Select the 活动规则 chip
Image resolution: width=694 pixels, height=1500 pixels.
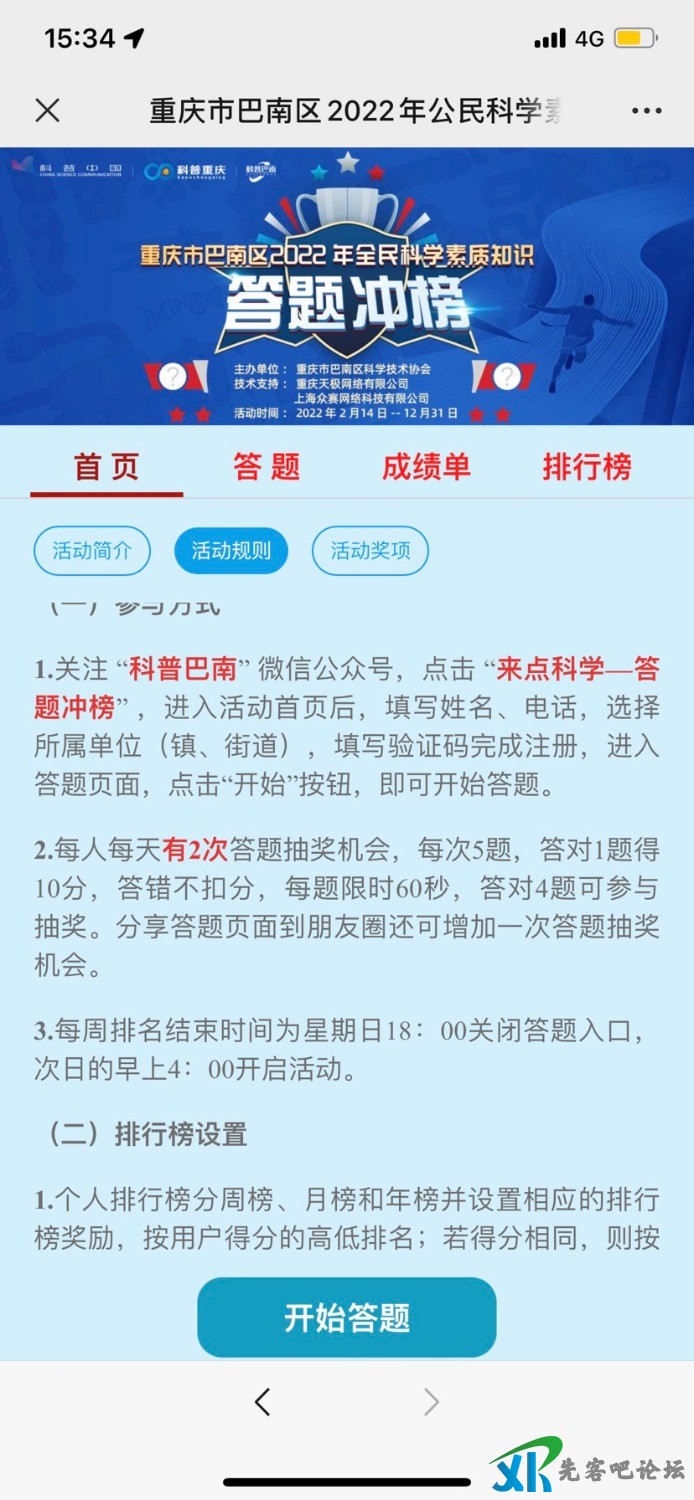[x=231, y=551]
